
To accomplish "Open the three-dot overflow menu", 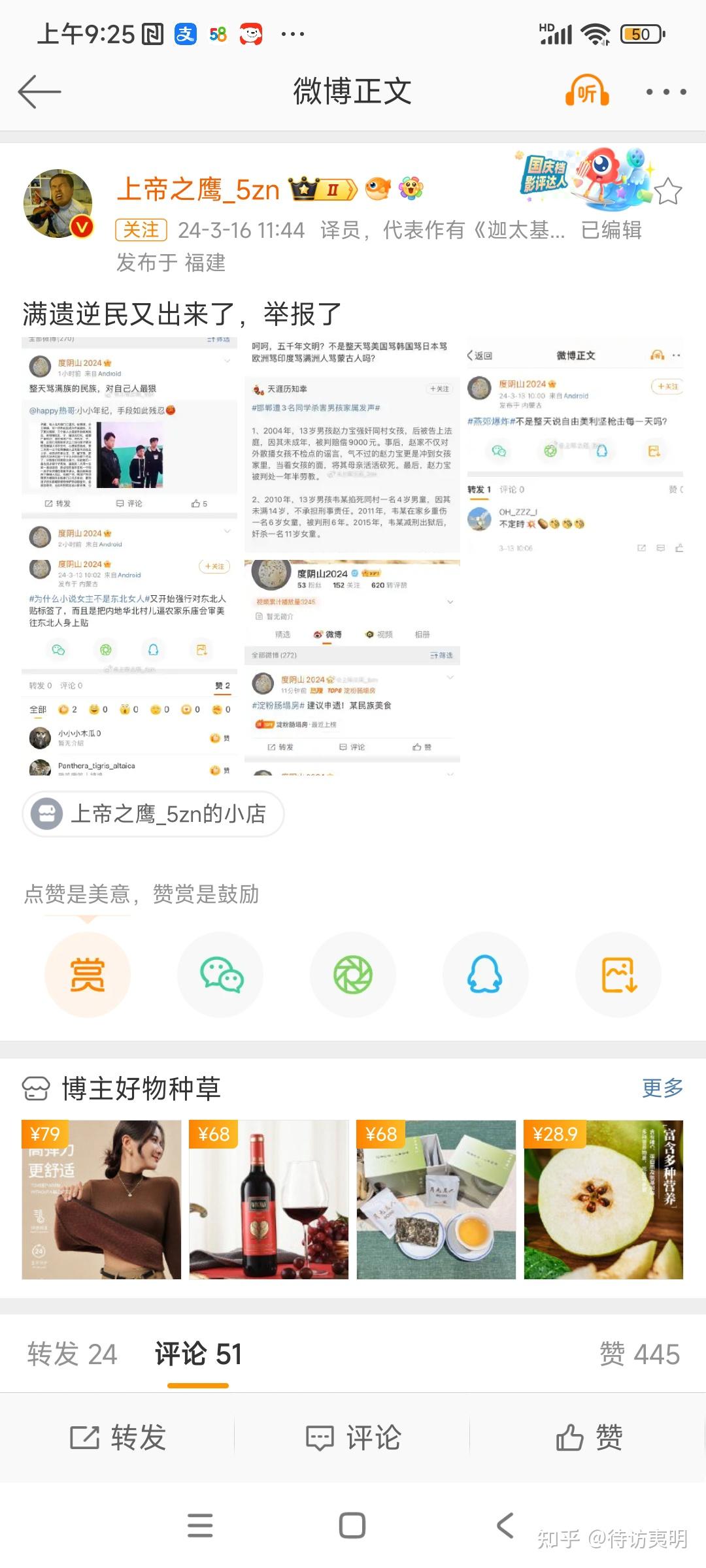I will (665, 91).
